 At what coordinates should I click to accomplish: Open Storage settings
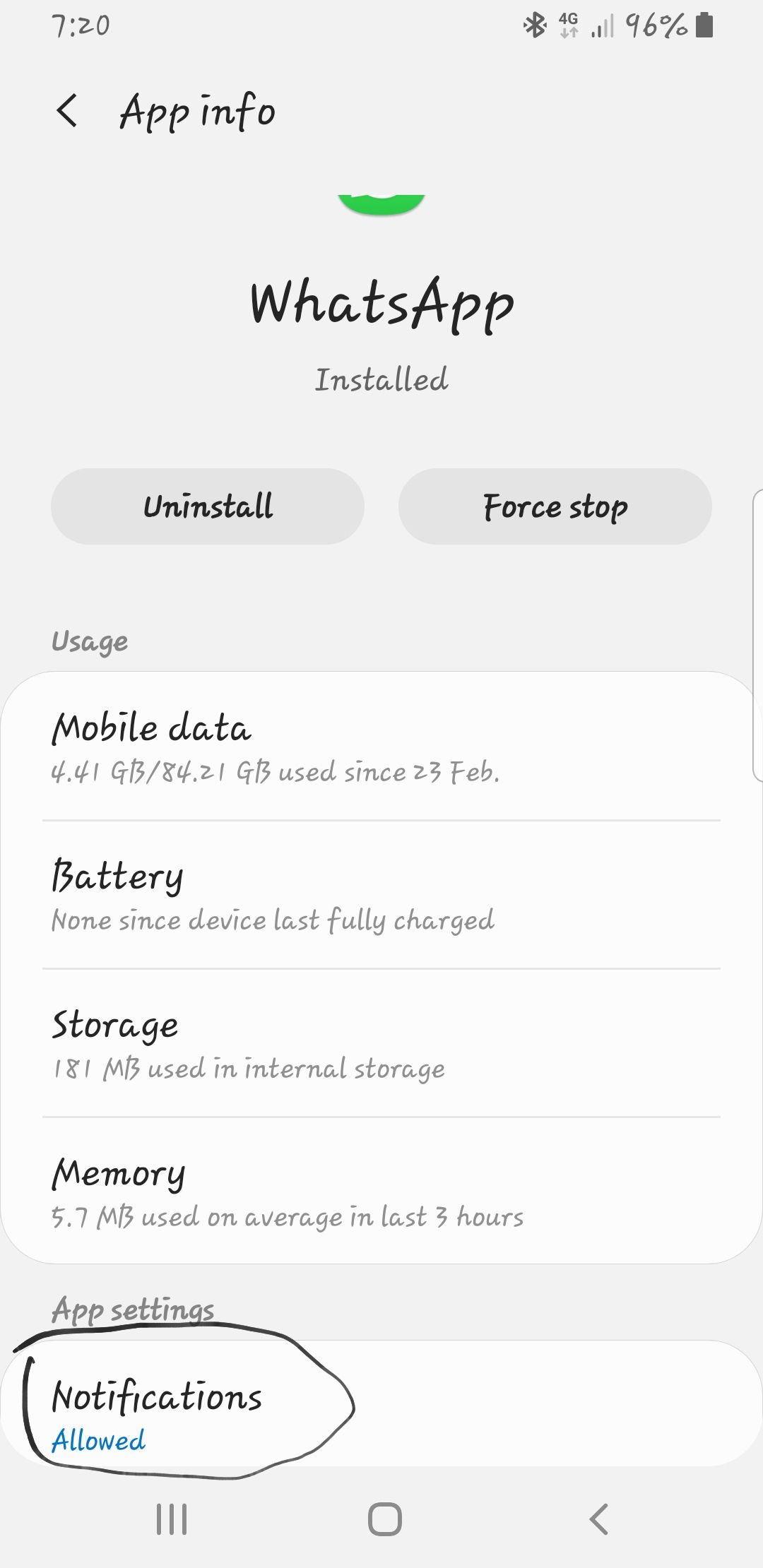click(x=381, y=1044)
